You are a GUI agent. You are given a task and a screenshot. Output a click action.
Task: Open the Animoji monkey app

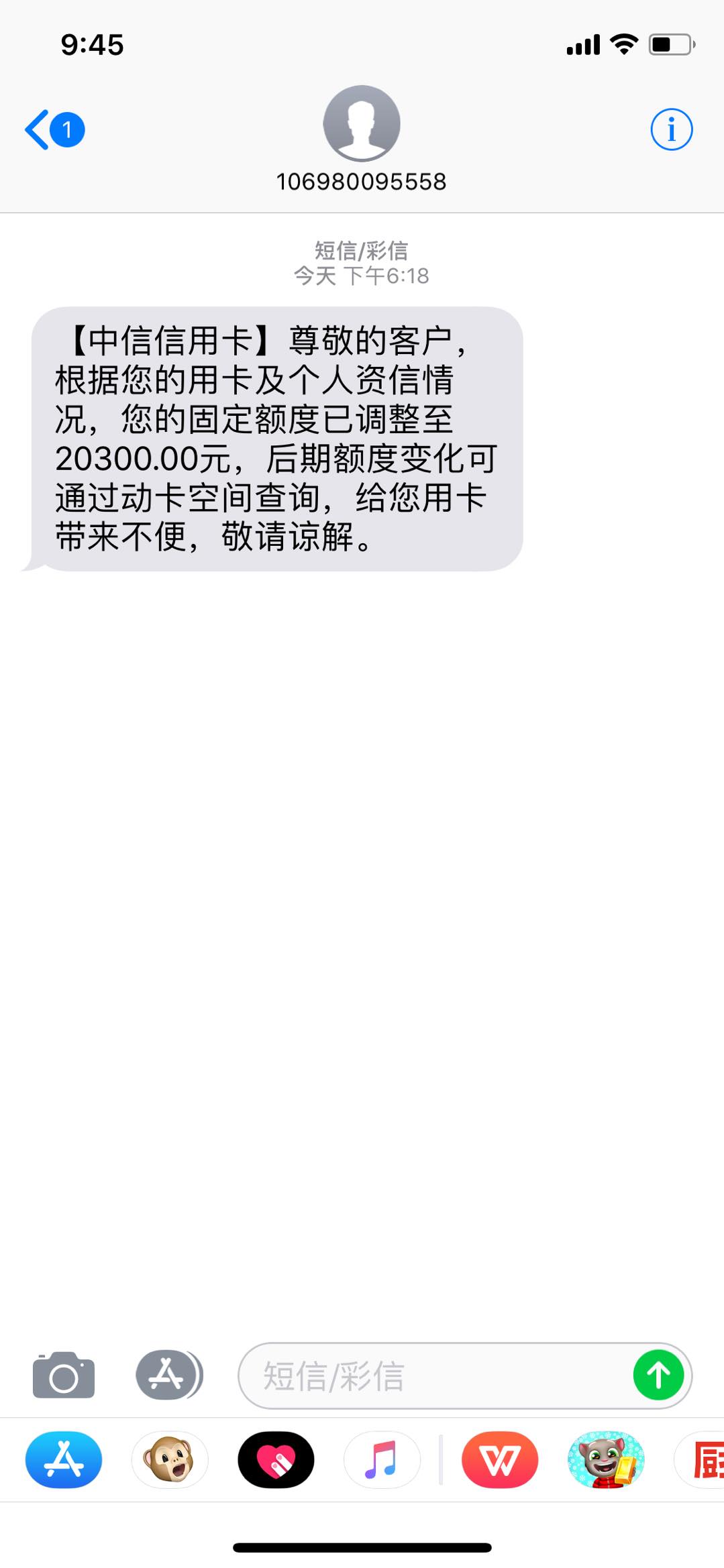pyautogui.click(x=170, y=1459)
